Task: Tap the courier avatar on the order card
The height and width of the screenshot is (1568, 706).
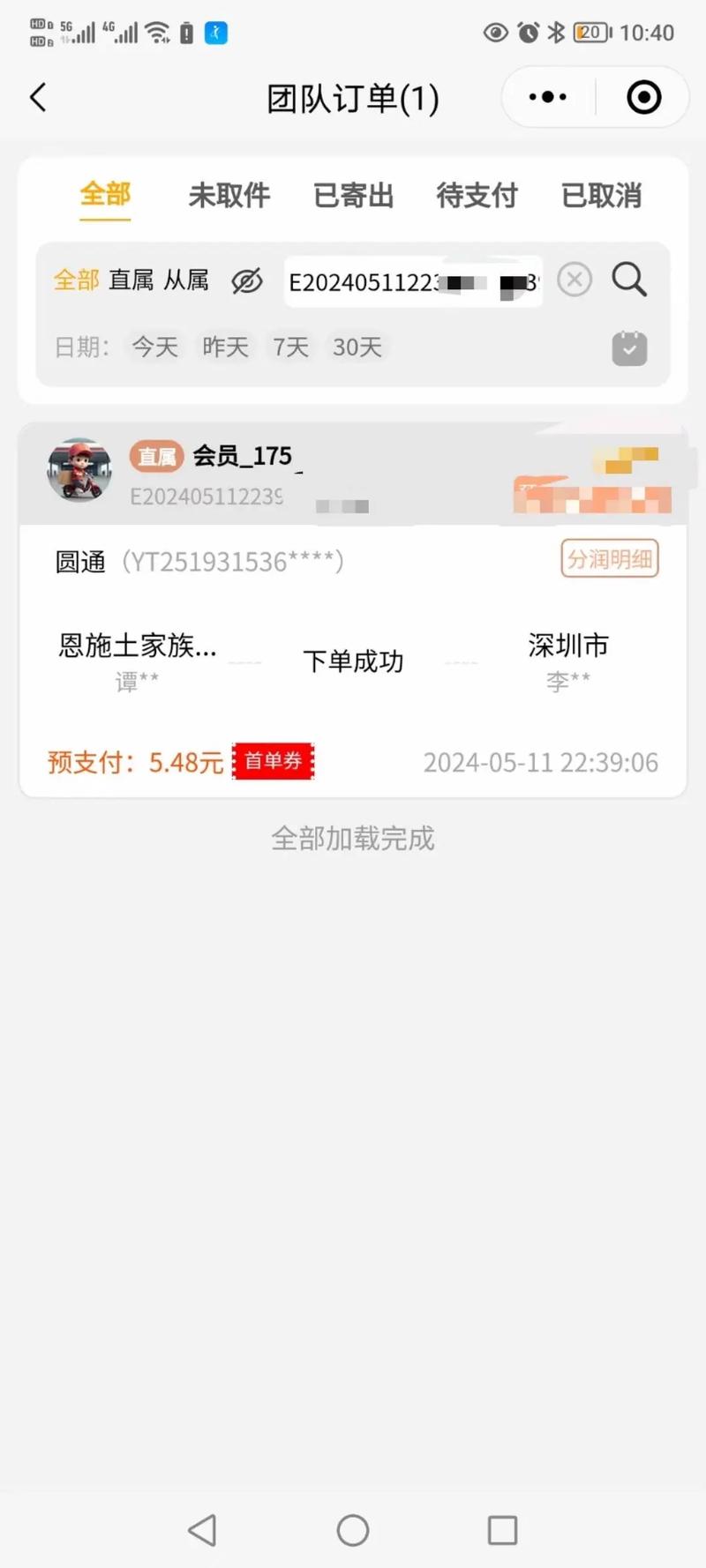Action: tap(79, 472)
